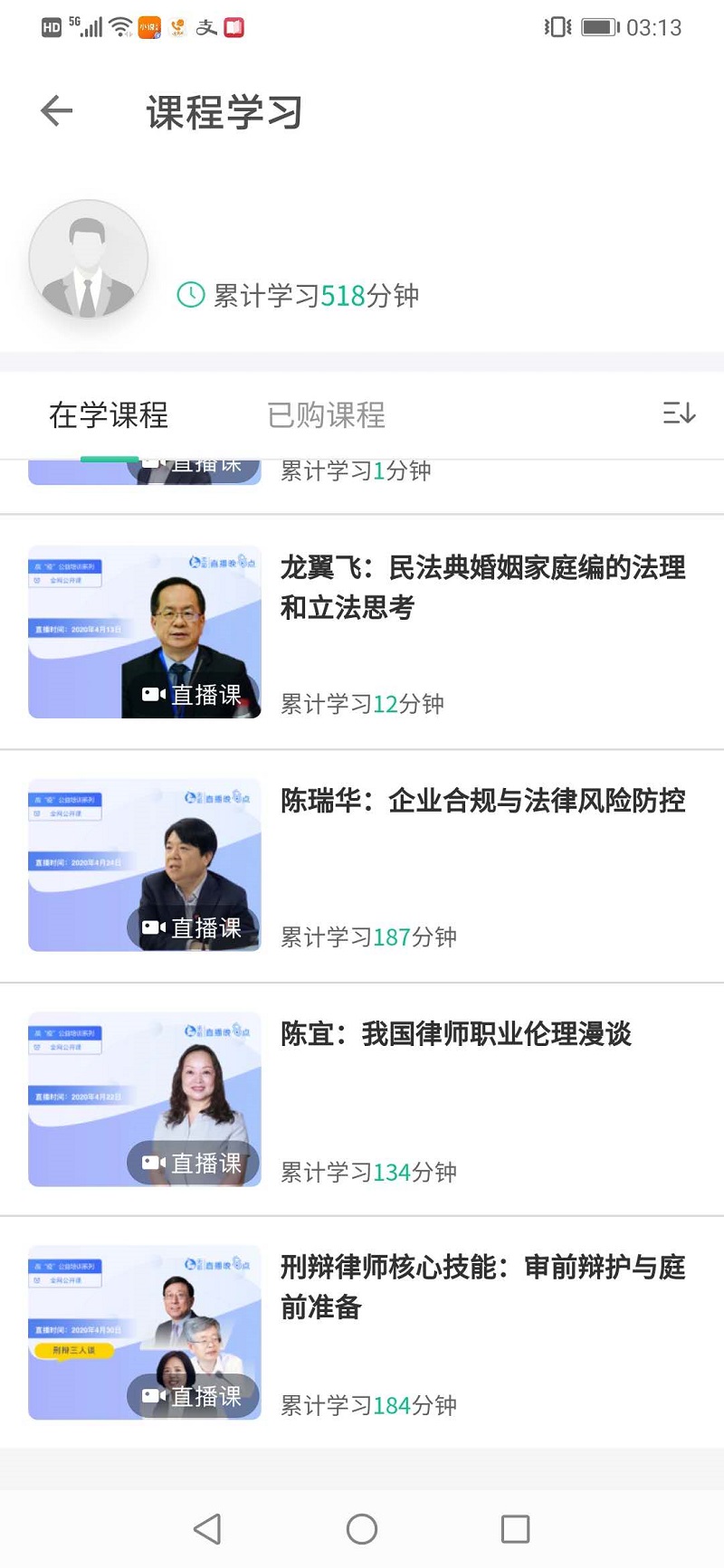Tap the system home button
This screenshot has width=724, height=1568.
362,1529
